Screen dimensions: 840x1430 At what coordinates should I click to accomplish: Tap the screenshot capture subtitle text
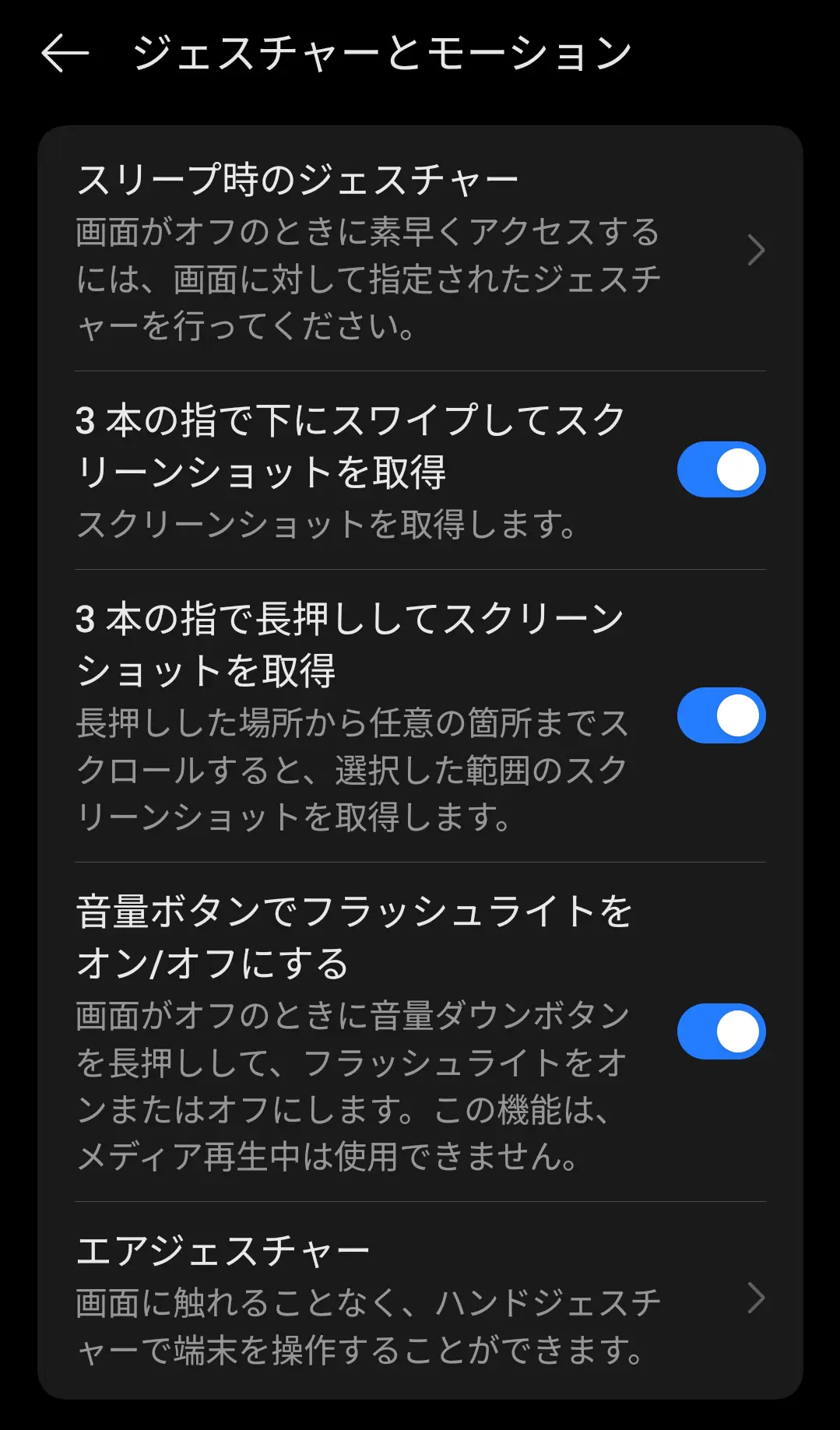click(327, 526)
